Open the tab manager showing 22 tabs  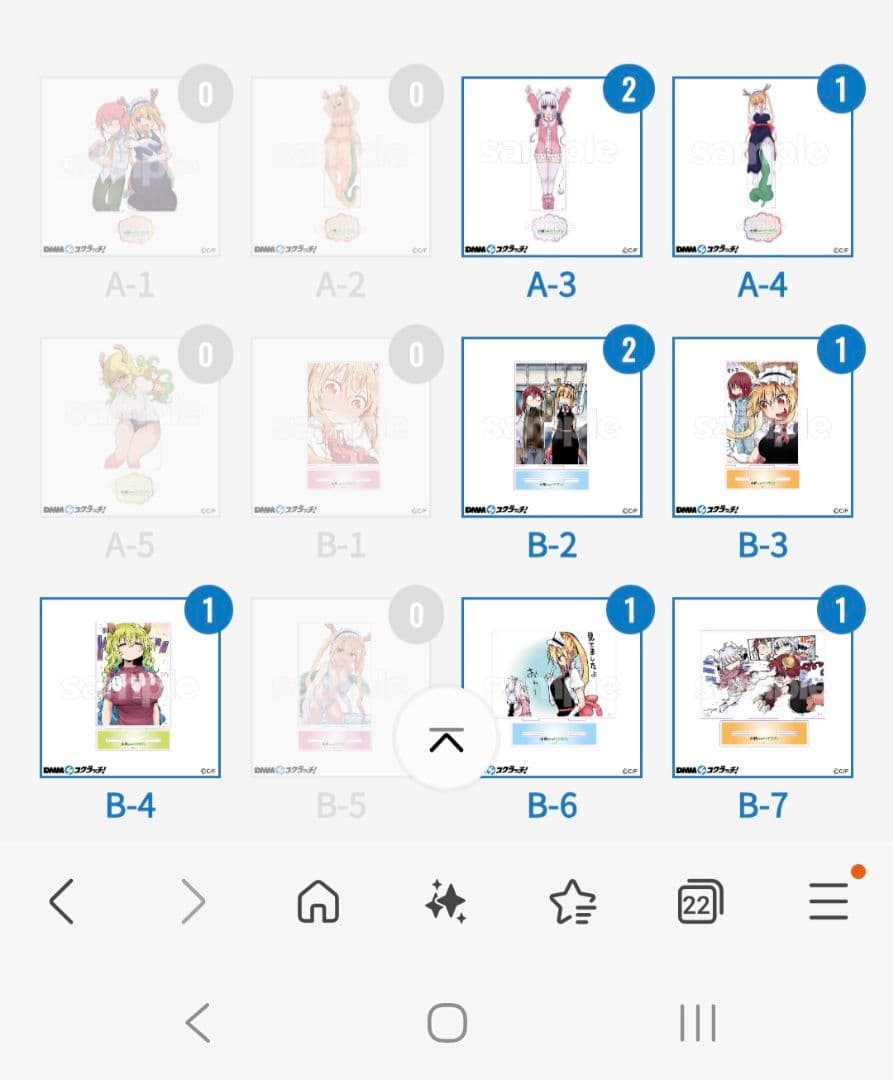(699, 901)
